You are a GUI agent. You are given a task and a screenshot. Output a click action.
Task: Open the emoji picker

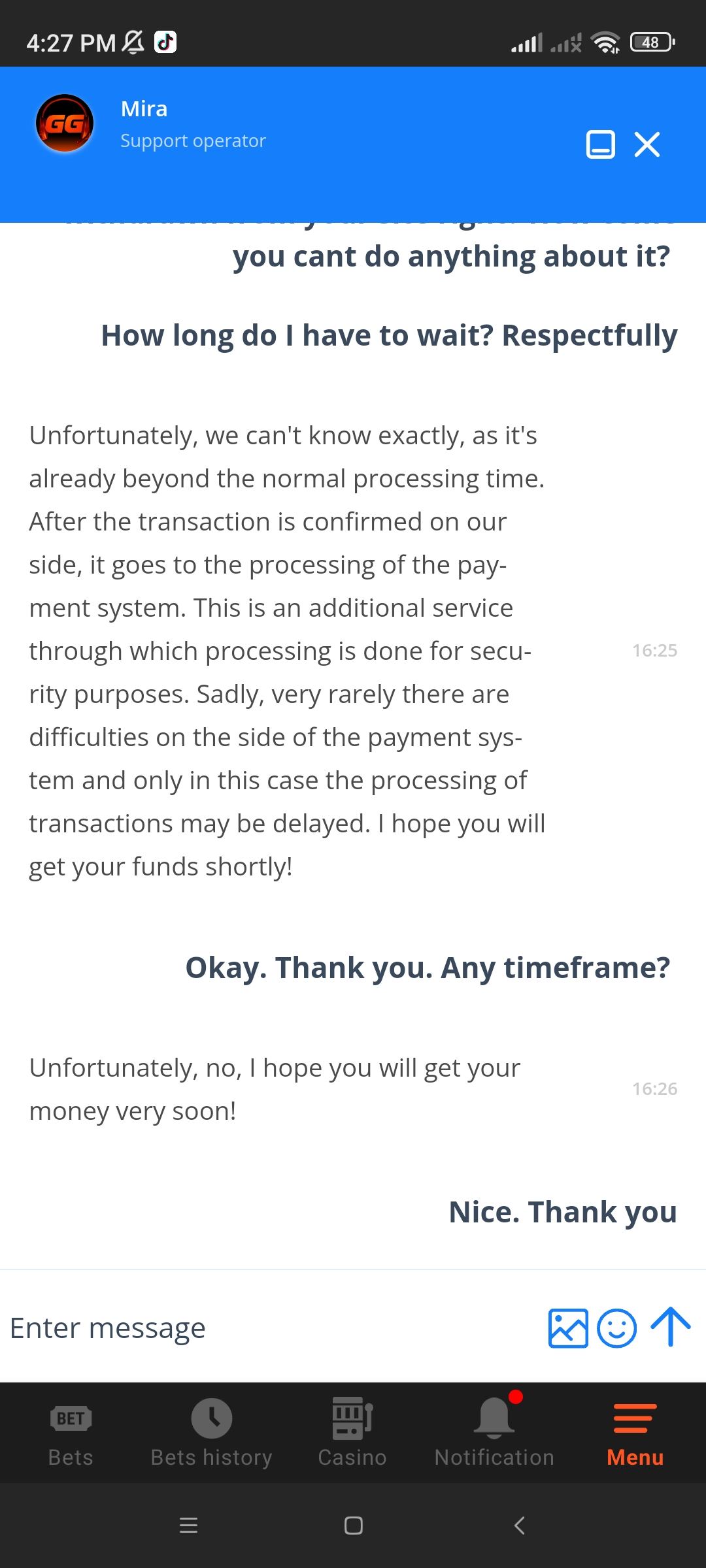click(x=616, y=1328)
